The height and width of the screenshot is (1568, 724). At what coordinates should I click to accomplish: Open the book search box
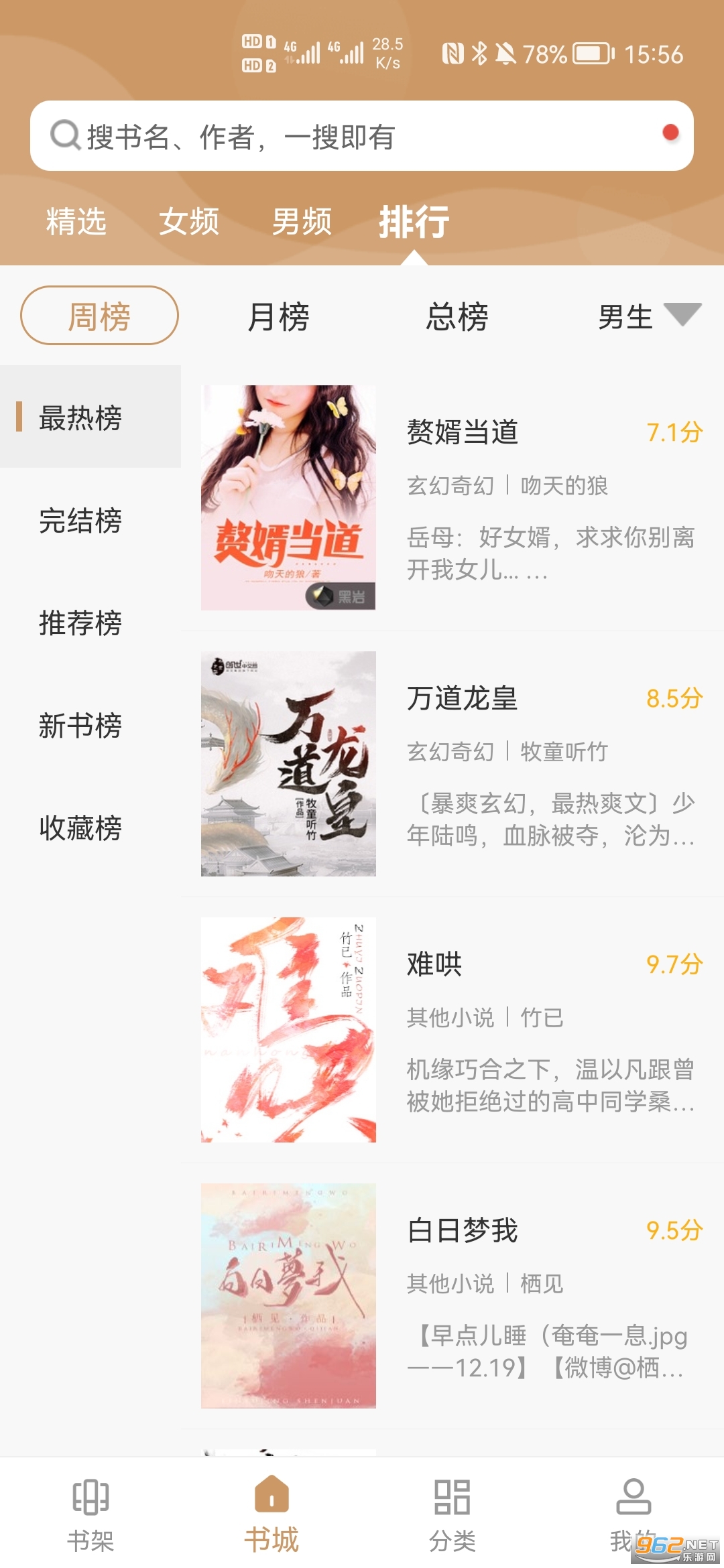click(362, 136)
